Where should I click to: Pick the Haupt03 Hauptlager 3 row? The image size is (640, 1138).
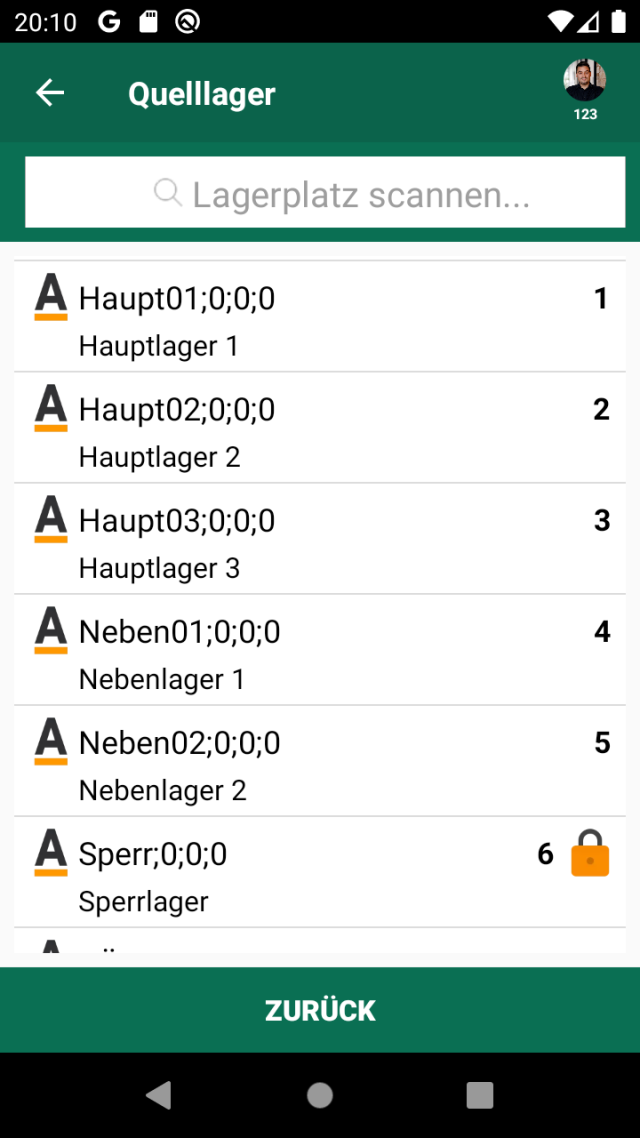click(x=320, y=540)
